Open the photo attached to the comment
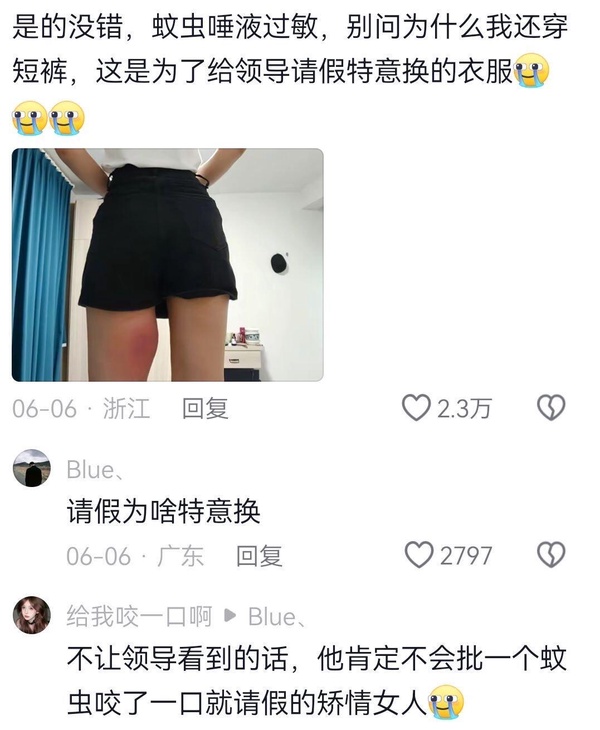Image resolution: width=600 pixels, height=730 pixels. point(167,265)
